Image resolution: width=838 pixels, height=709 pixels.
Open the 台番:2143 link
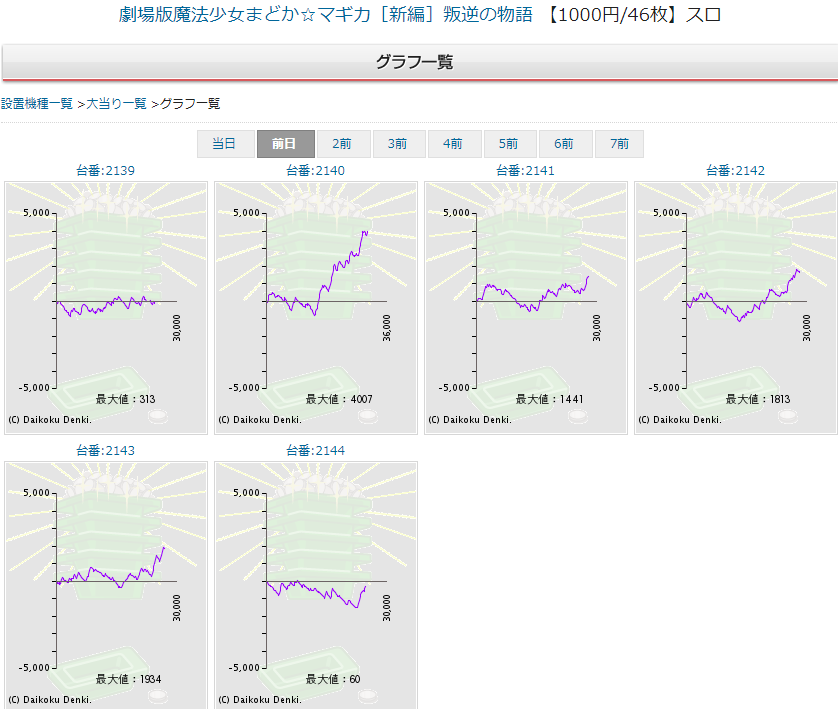point(105,450)
